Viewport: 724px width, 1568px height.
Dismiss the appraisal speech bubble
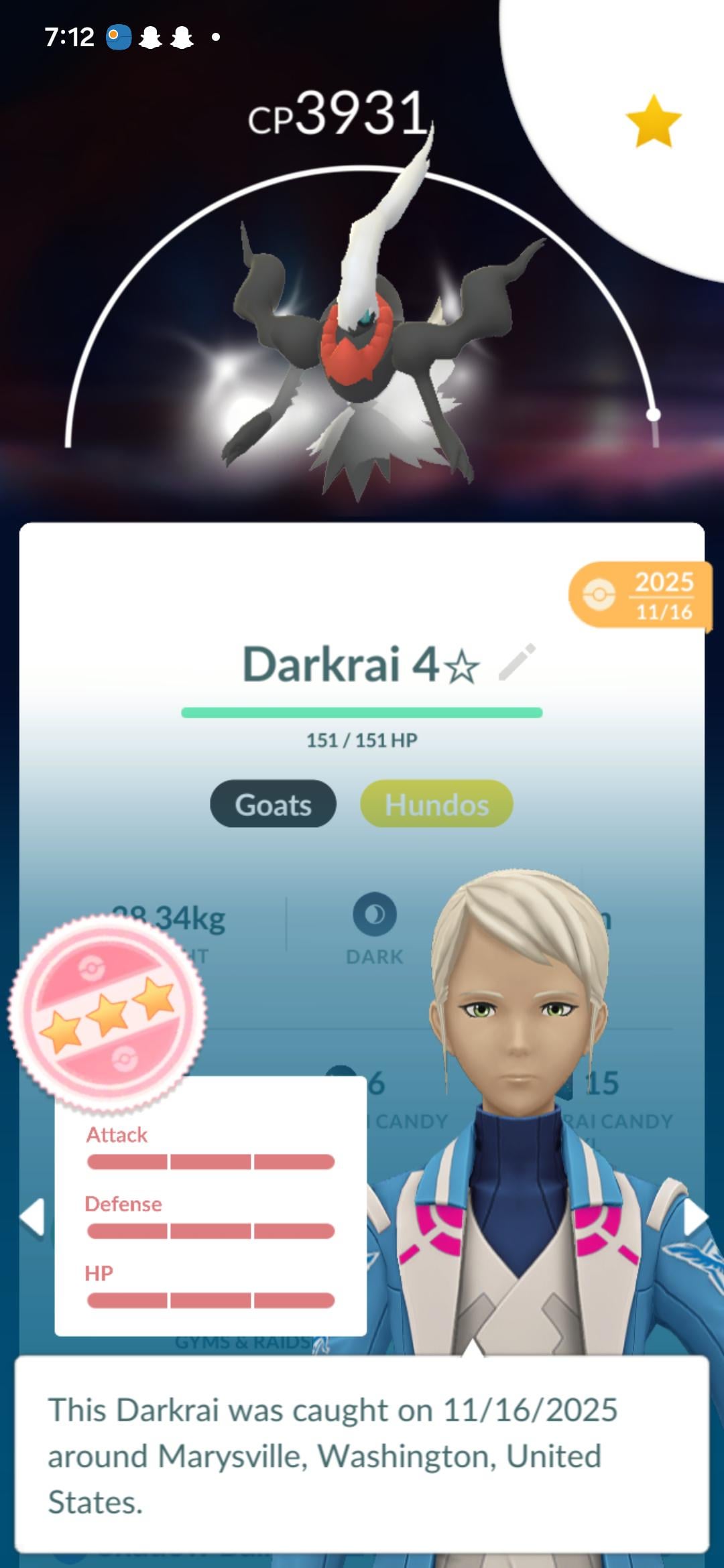point(362,1455)
